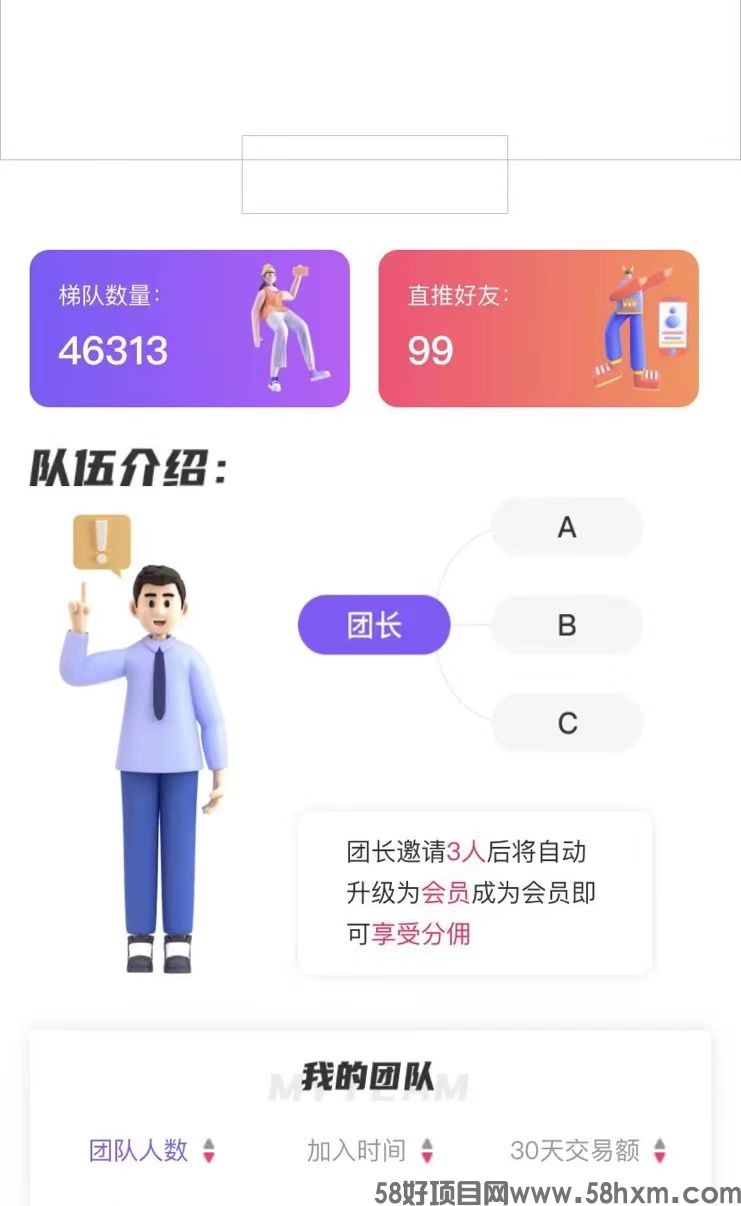Sort the team list by 团队人数
Image resolution: width=741 pixels, height=1206 pixels.
(152, 1151)
